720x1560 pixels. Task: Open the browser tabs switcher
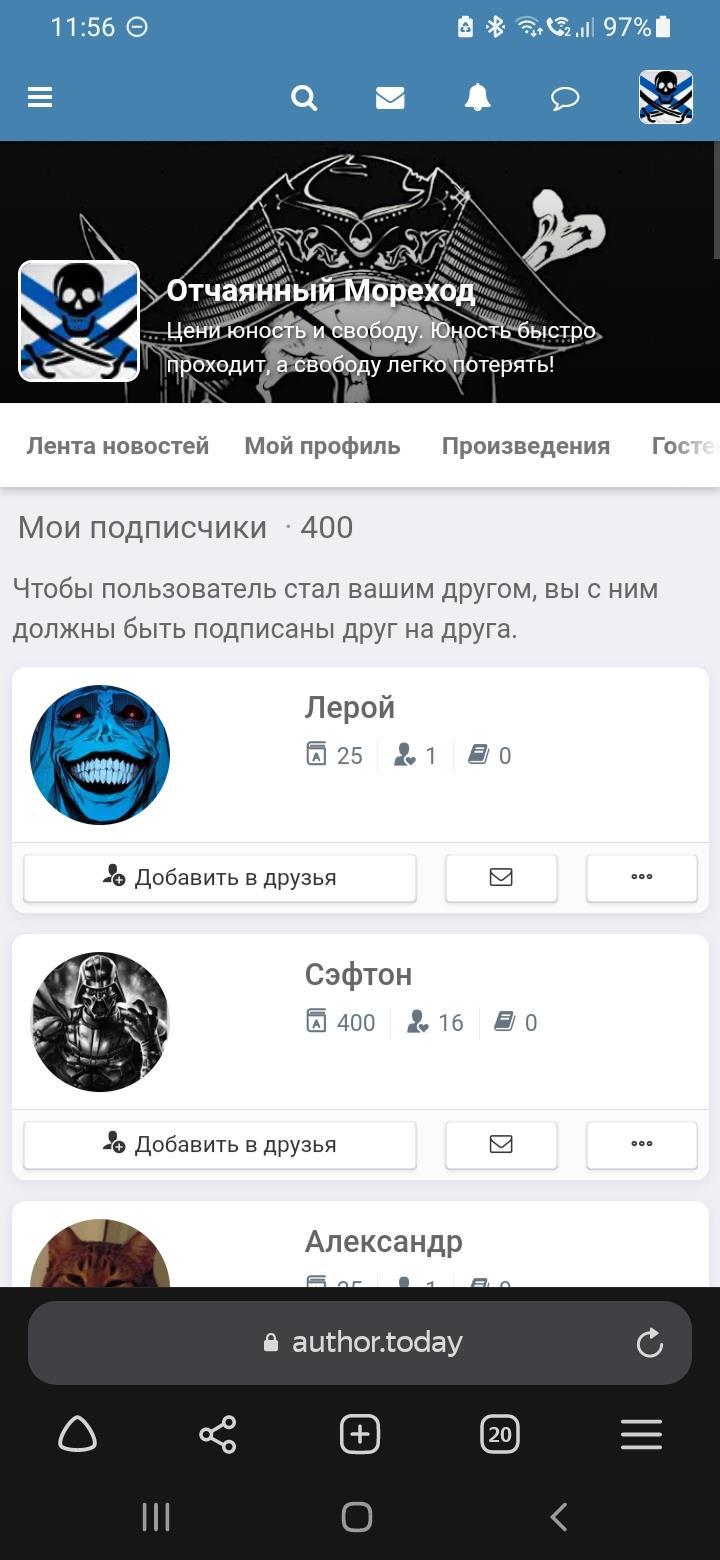coord(500,1435)
